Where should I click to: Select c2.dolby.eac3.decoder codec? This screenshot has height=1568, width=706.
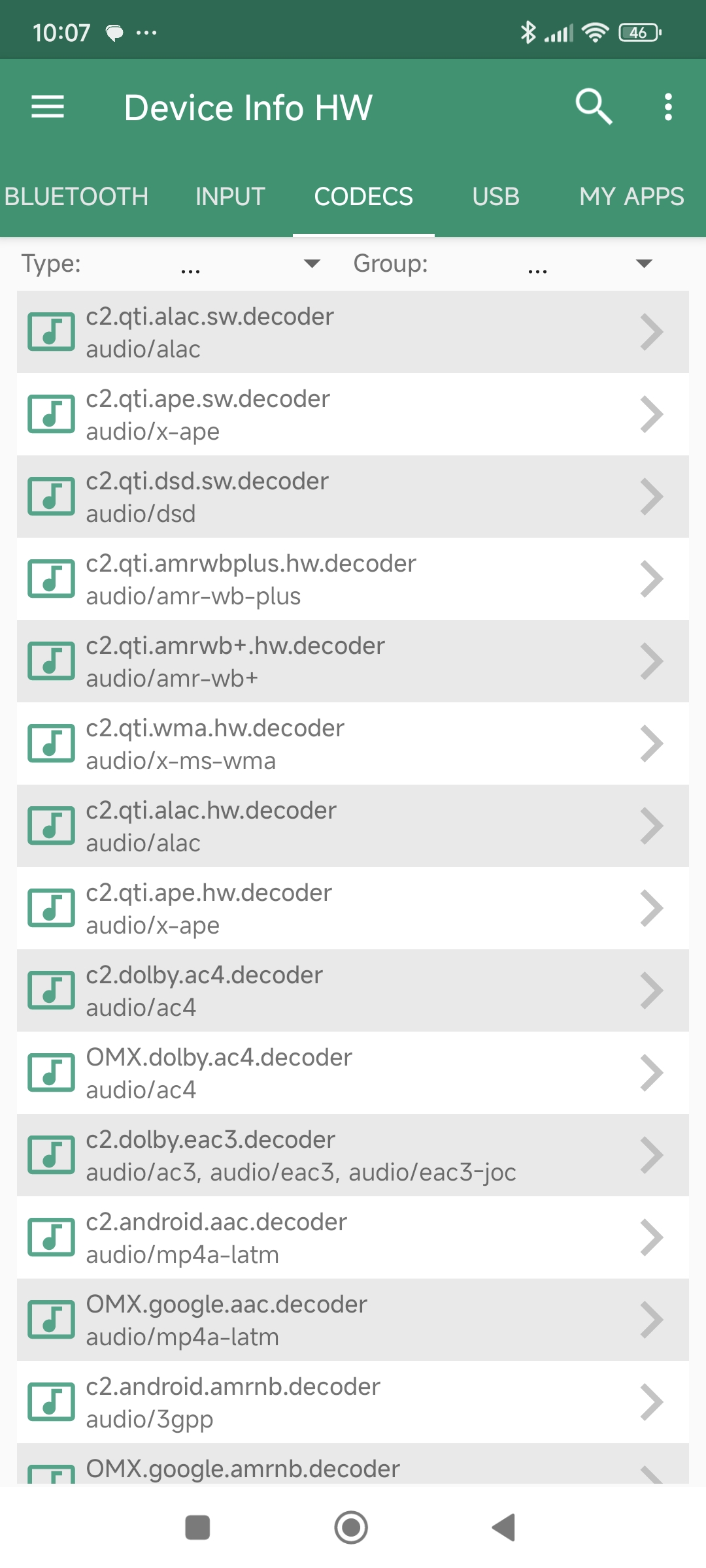[353, 1155]
